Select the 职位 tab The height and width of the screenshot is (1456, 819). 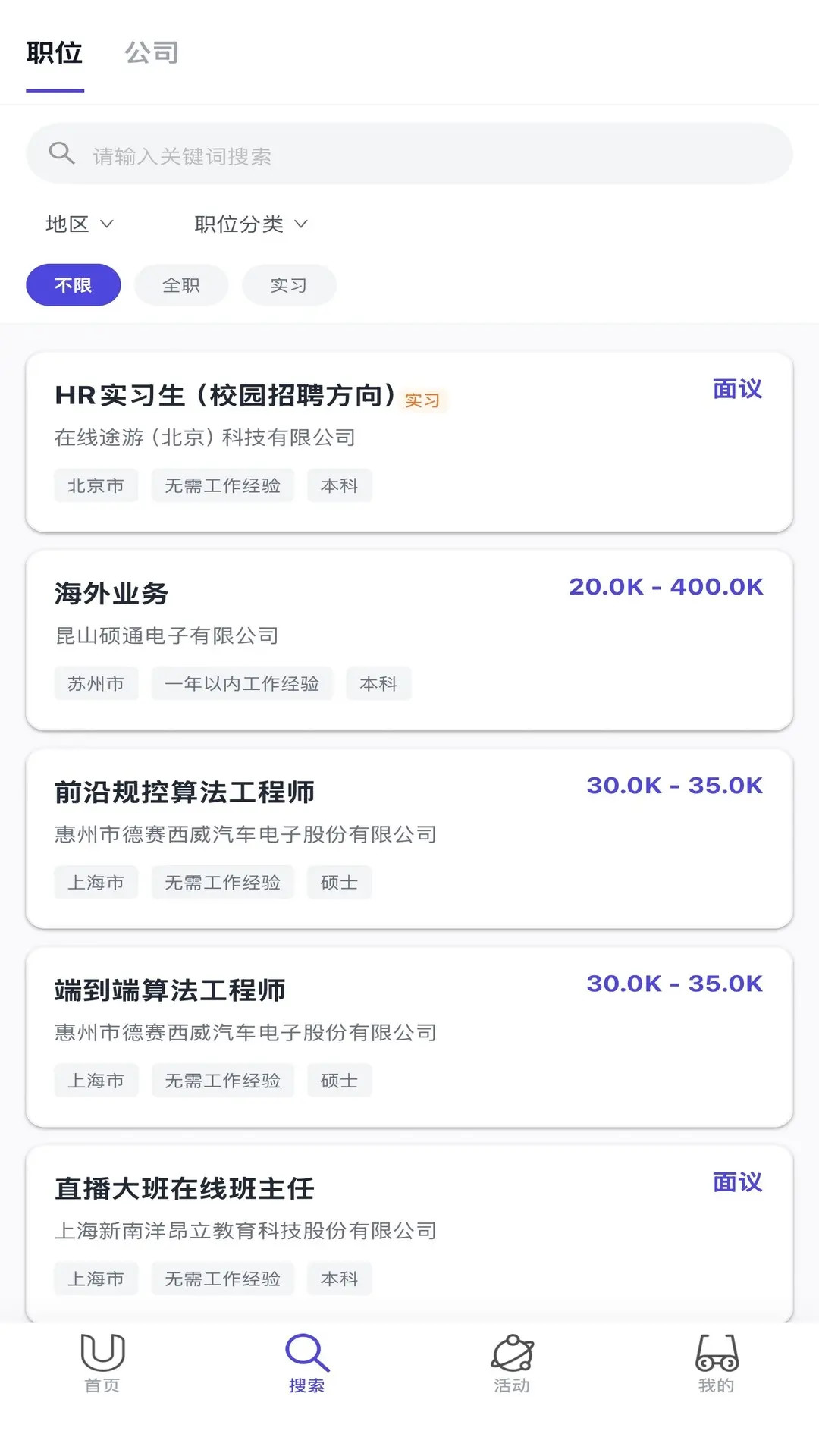point(55,52)
